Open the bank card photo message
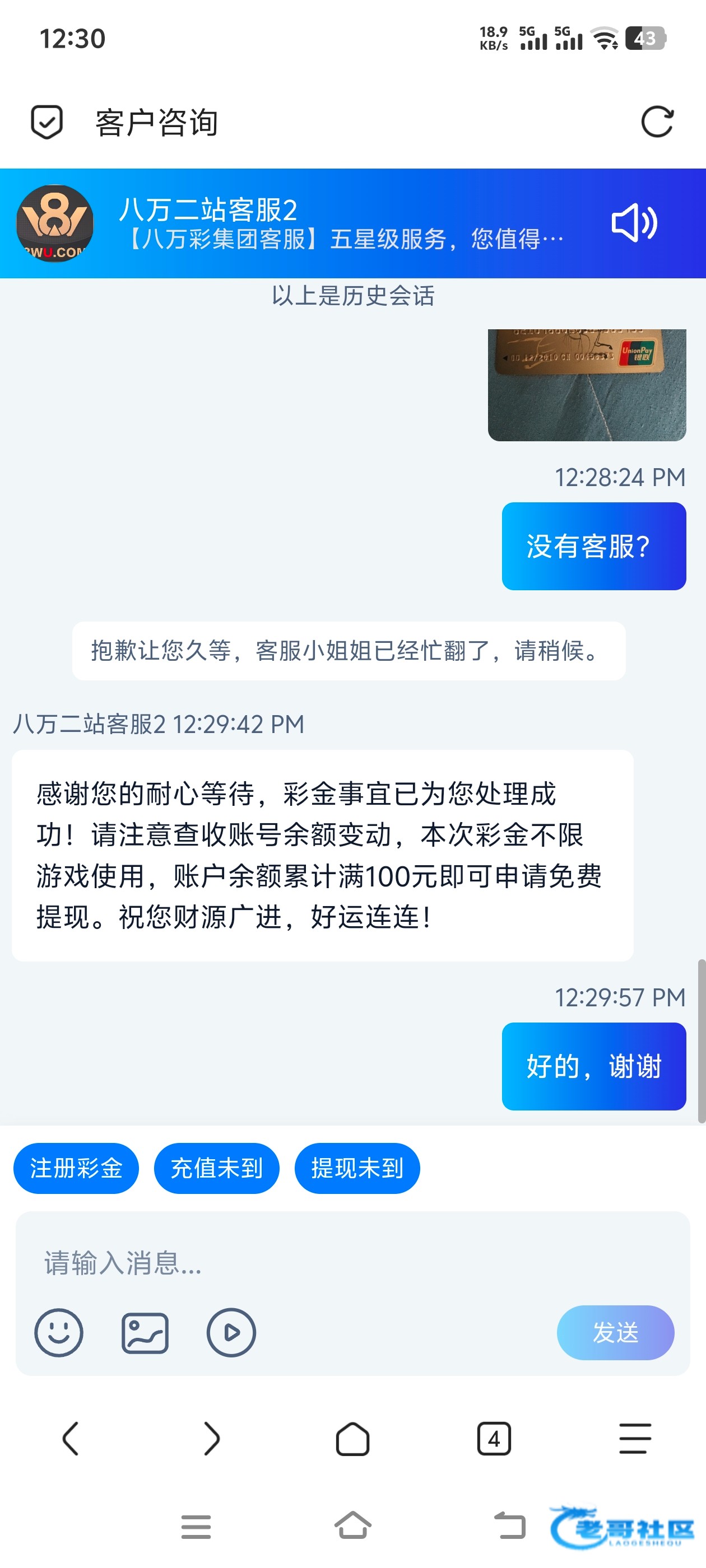Image resolution: width=706 pixels, height=1568 pixels. [587, 384]
